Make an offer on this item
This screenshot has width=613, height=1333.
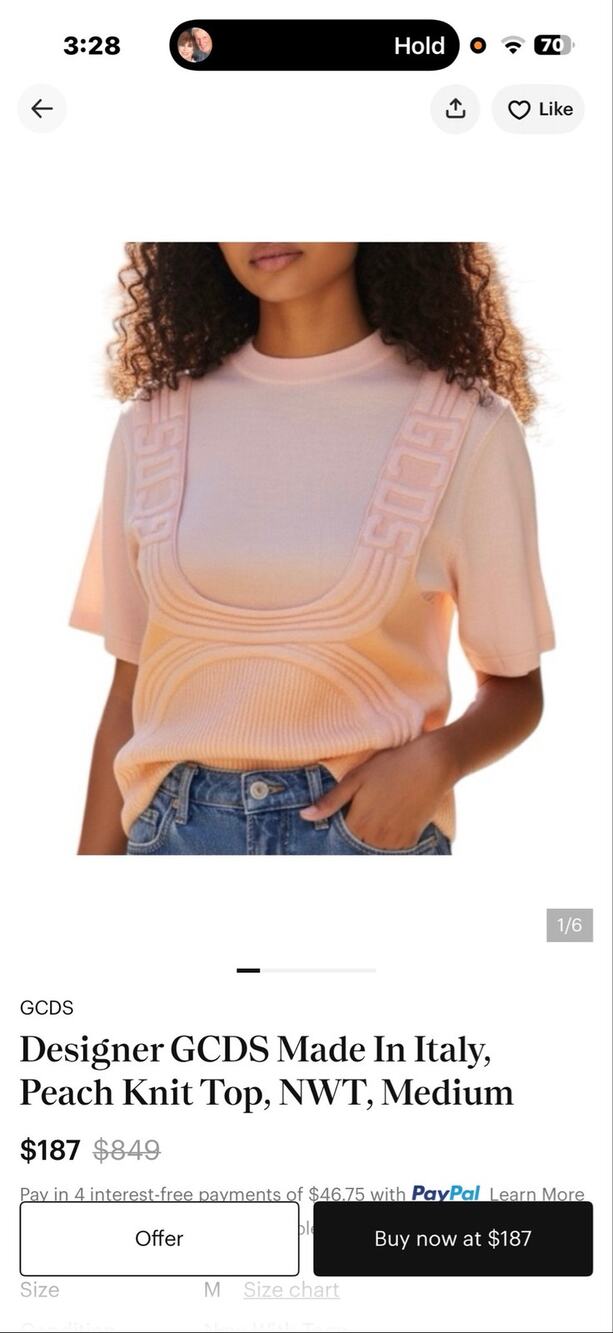pyautogui.click(x=159, y=1238)
